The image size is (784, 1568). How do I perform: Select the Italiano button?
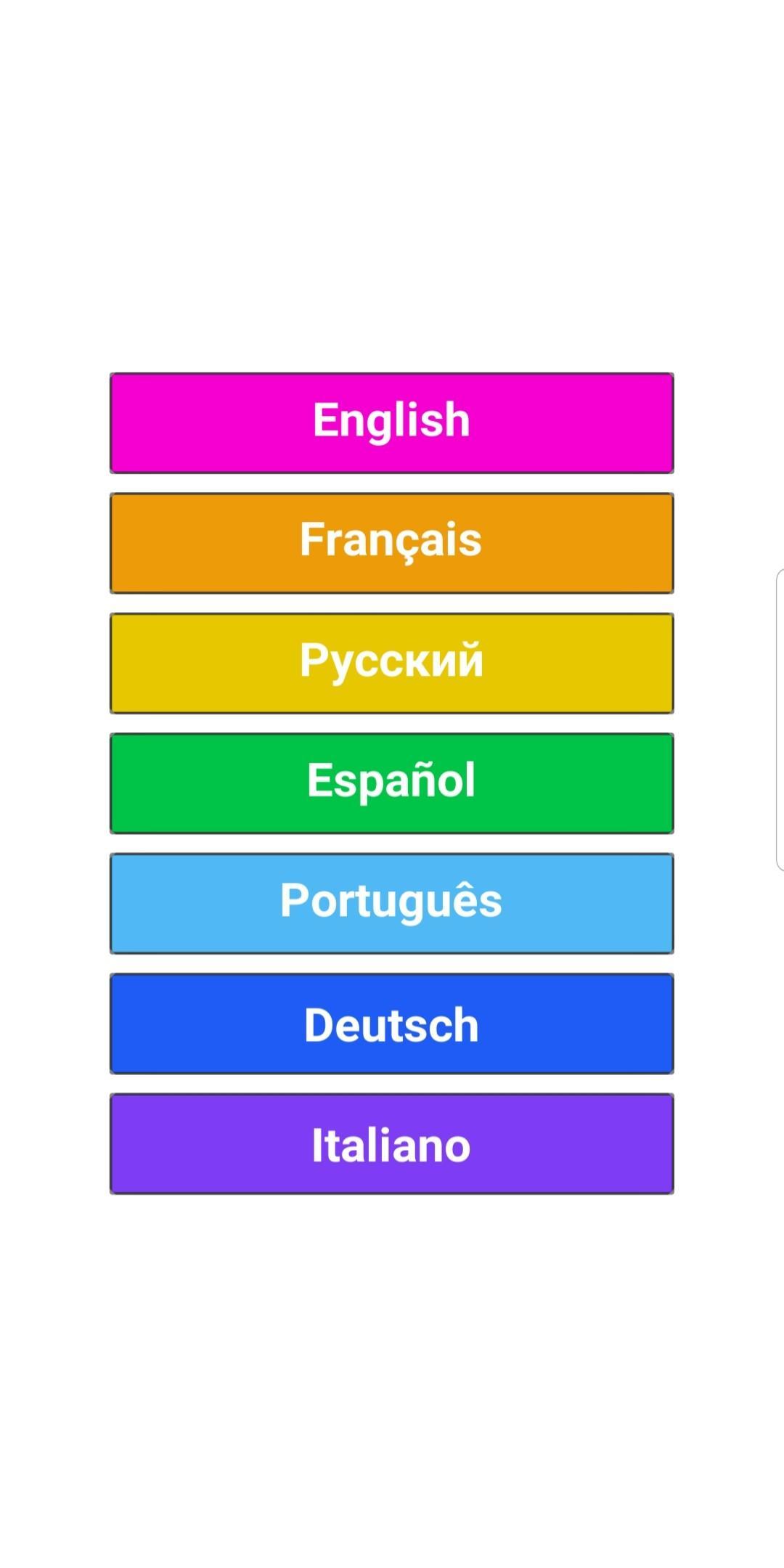[392, 1143]
